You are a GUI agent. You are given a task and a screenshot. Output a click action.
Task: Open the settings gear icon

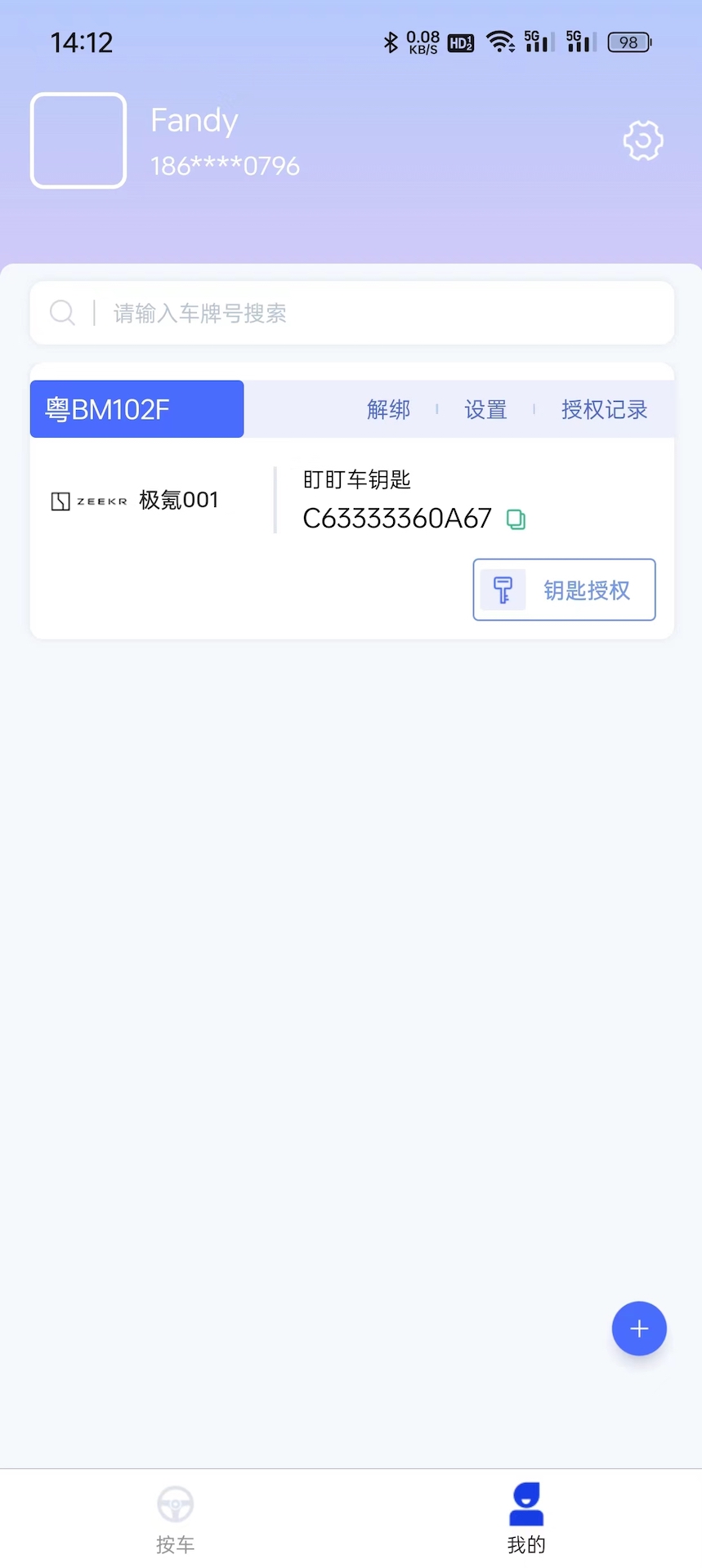point(642,140)
